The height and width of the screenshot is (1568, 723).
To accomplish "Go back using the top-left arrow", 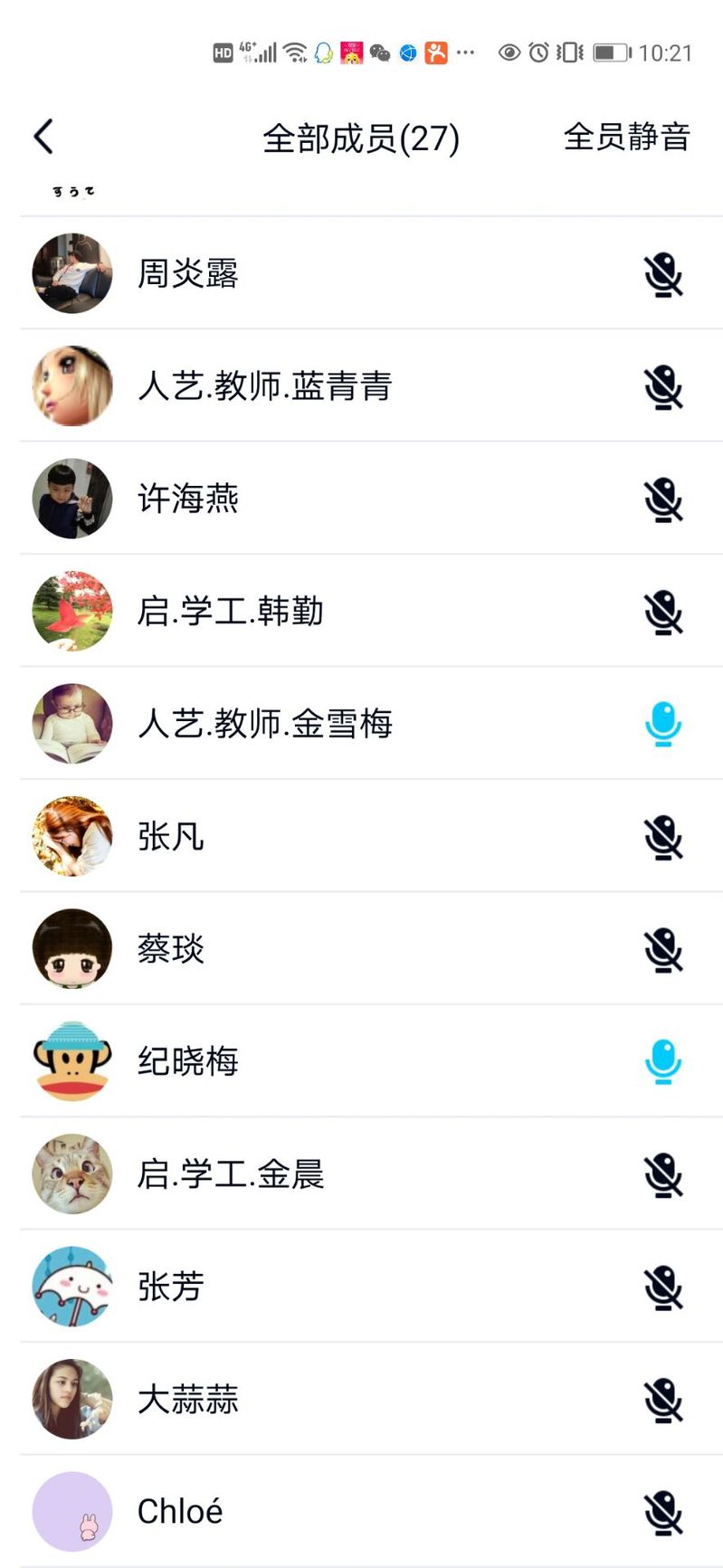I will 43,137.
